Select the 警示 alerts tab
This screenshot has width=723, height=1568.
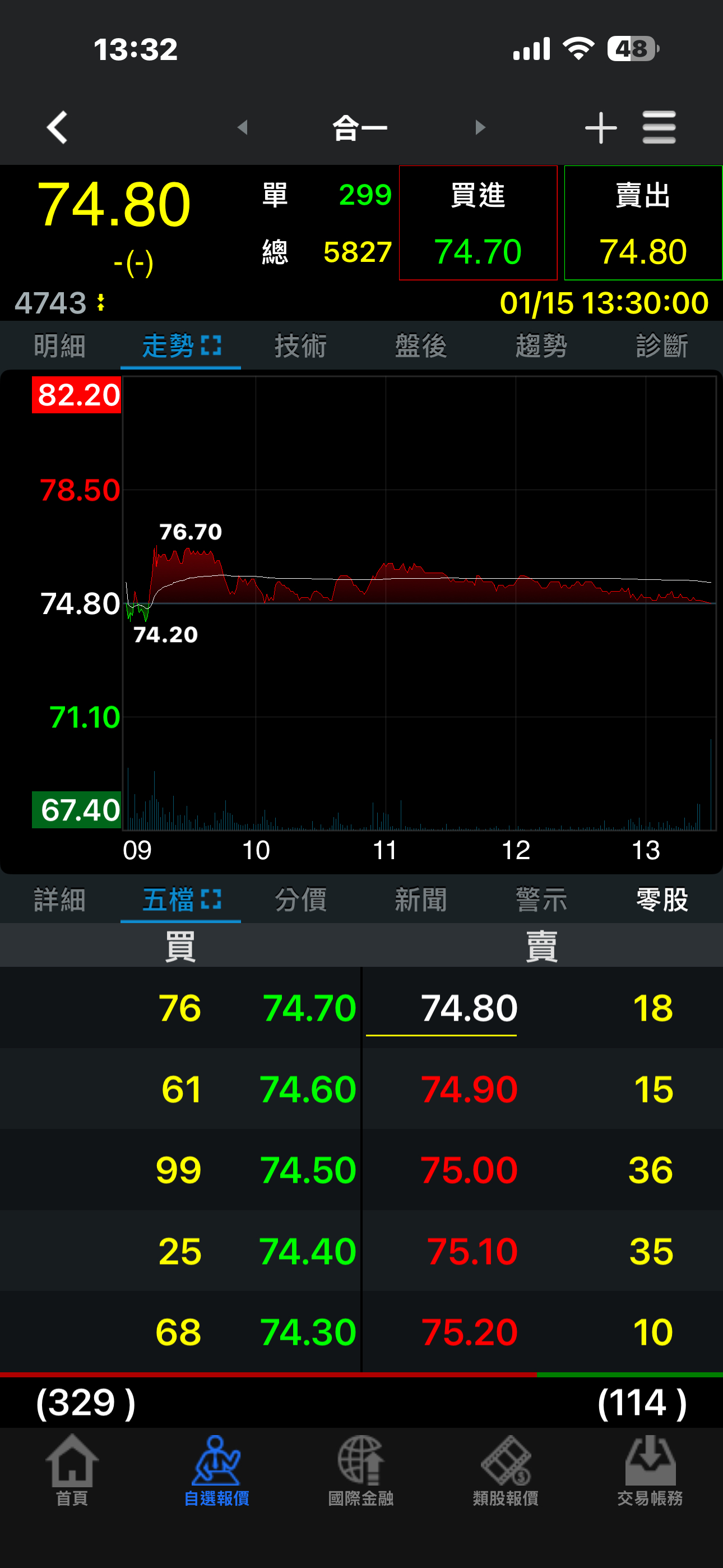541,900
